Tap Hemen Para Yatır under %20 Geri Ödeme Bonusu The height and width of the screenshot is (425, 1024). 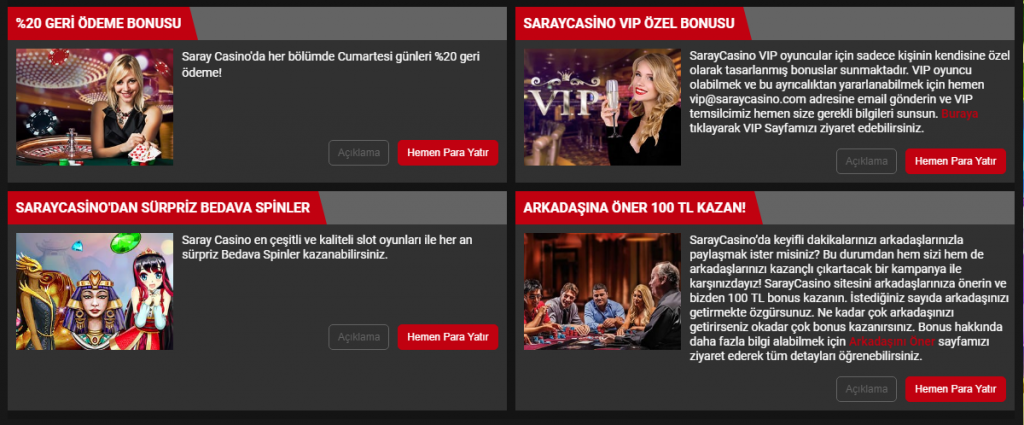pos(447,153)
